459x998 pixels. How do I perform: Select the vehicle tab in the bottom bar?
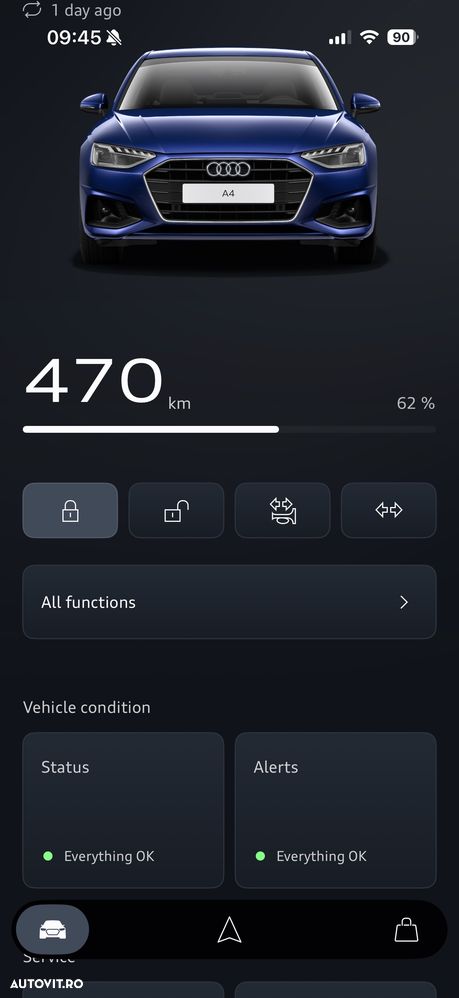tap(53, 931)
